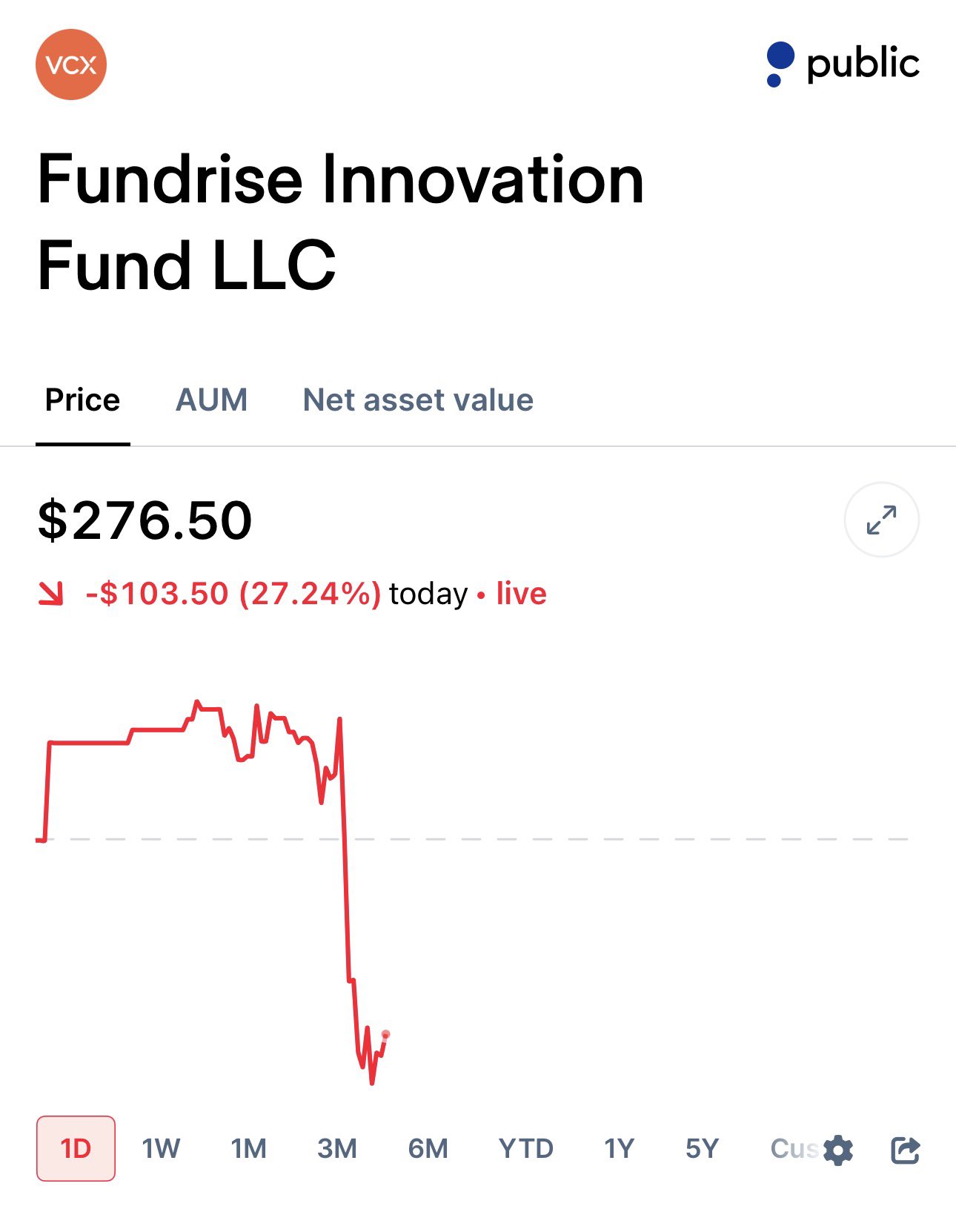Viewport: 956px width, 1232px height.
Task: Open chart settings gear
Action: 838,1150
